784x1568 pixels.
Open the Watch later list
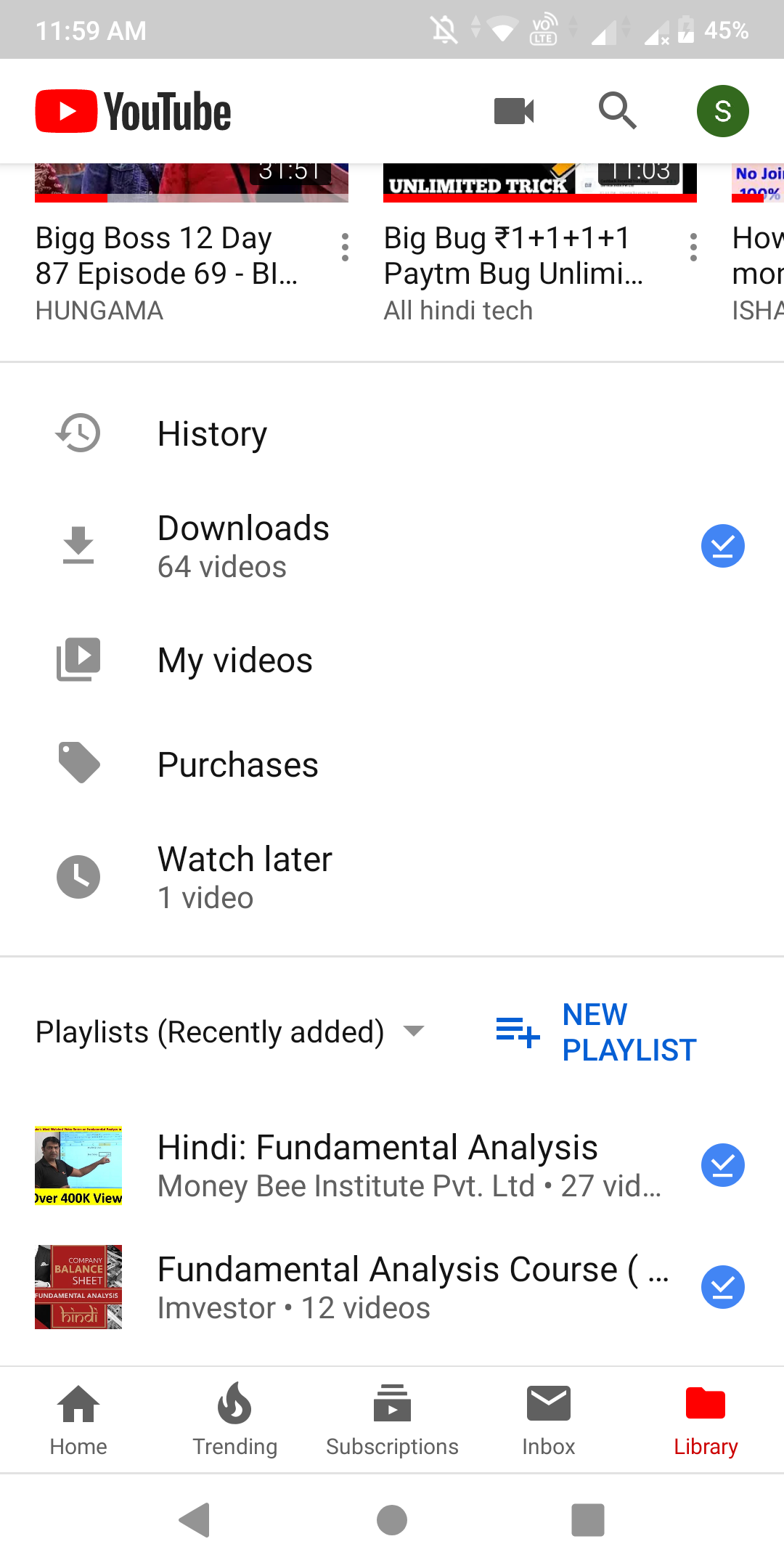pos(245,877)
